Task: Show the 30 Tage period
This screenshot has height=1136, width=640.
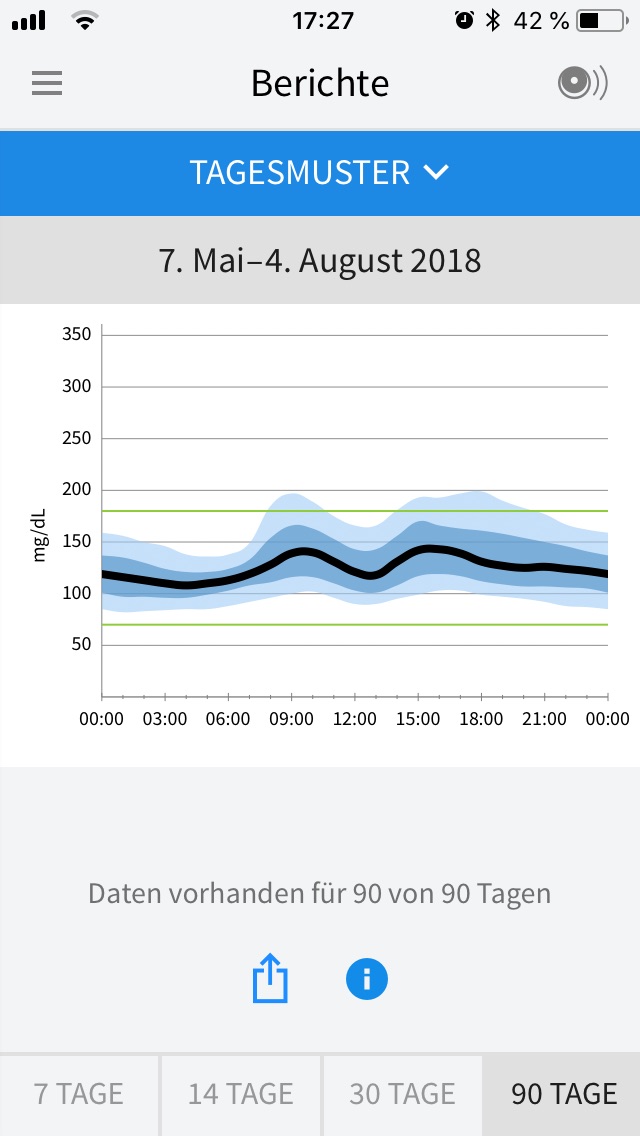Action: tap(402, 1094)
